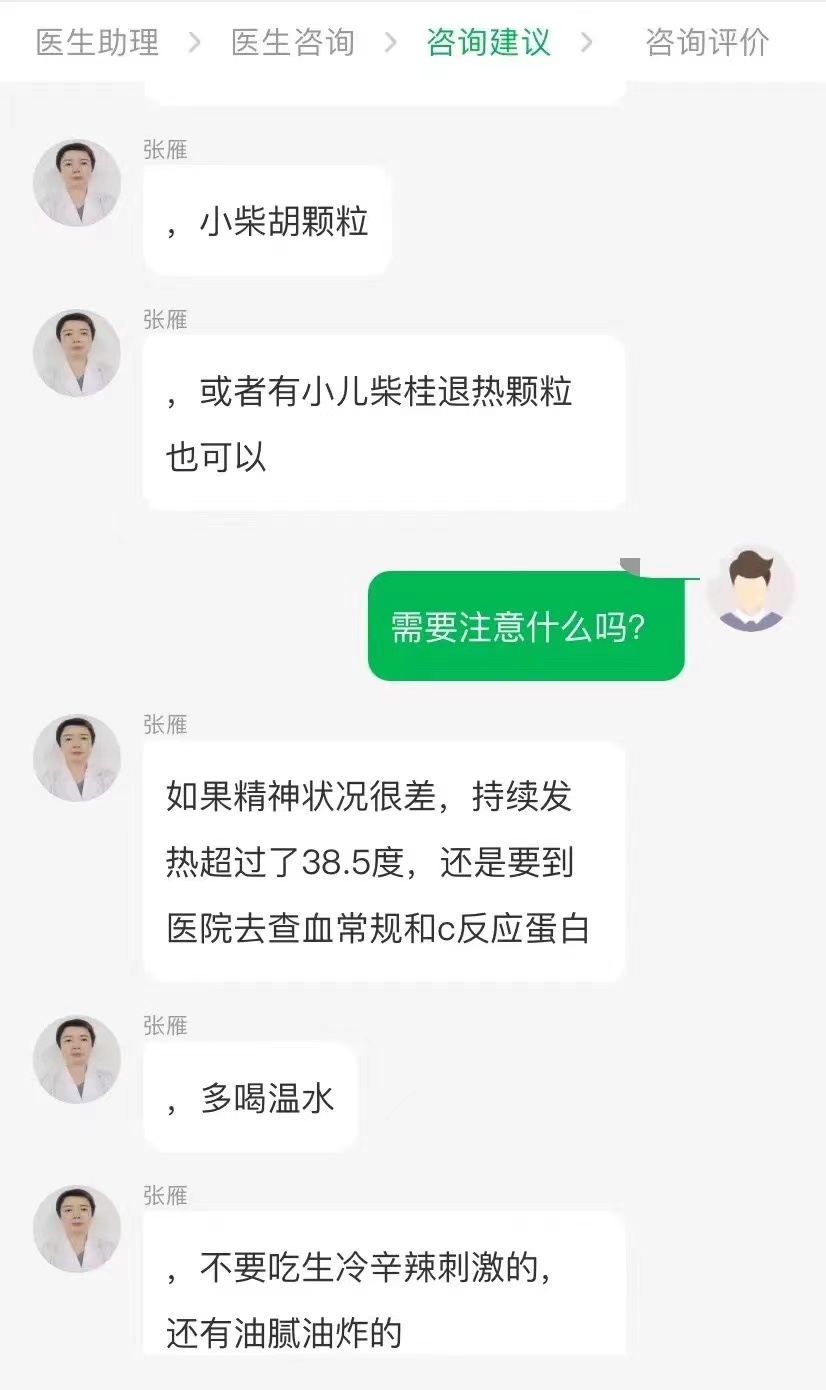Switch to the 医生助理 step
826x1390 pixels.
click(97, 42)
